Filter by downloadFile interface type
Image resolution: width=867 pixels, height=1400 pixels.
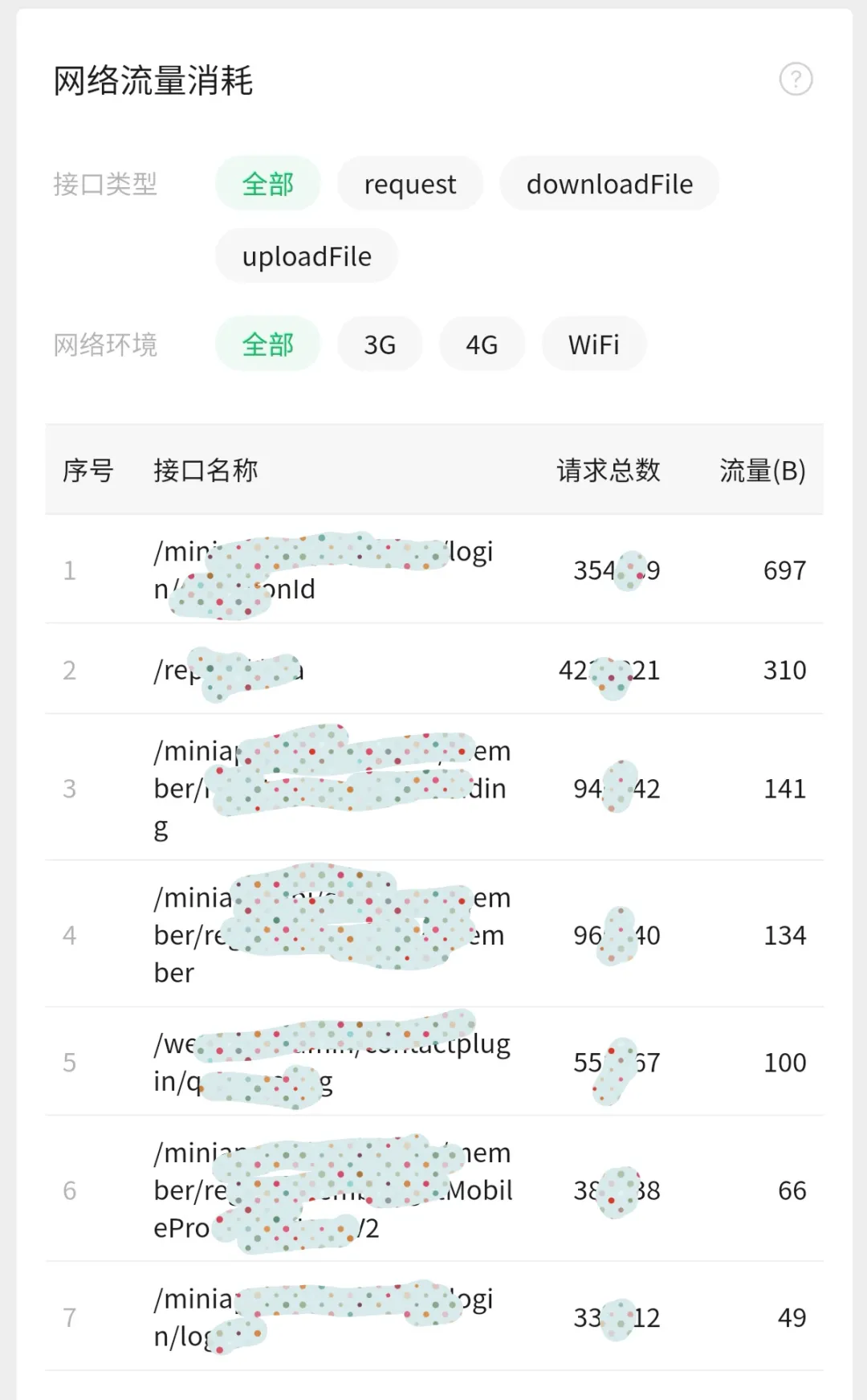coord(609,184)
